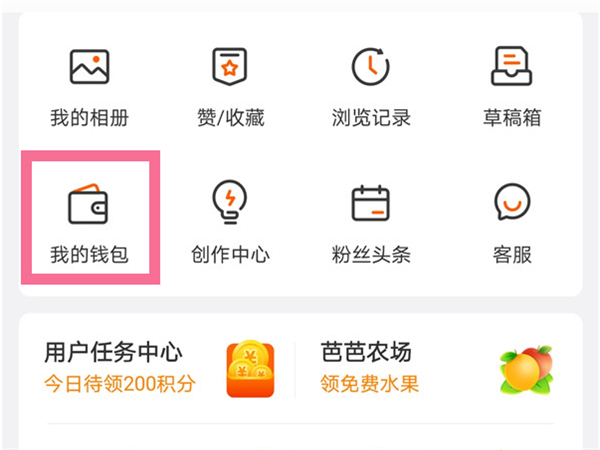Open 赞/收藏 likes and favorites
The image size is (600, 450).
(x=230, y=86)
